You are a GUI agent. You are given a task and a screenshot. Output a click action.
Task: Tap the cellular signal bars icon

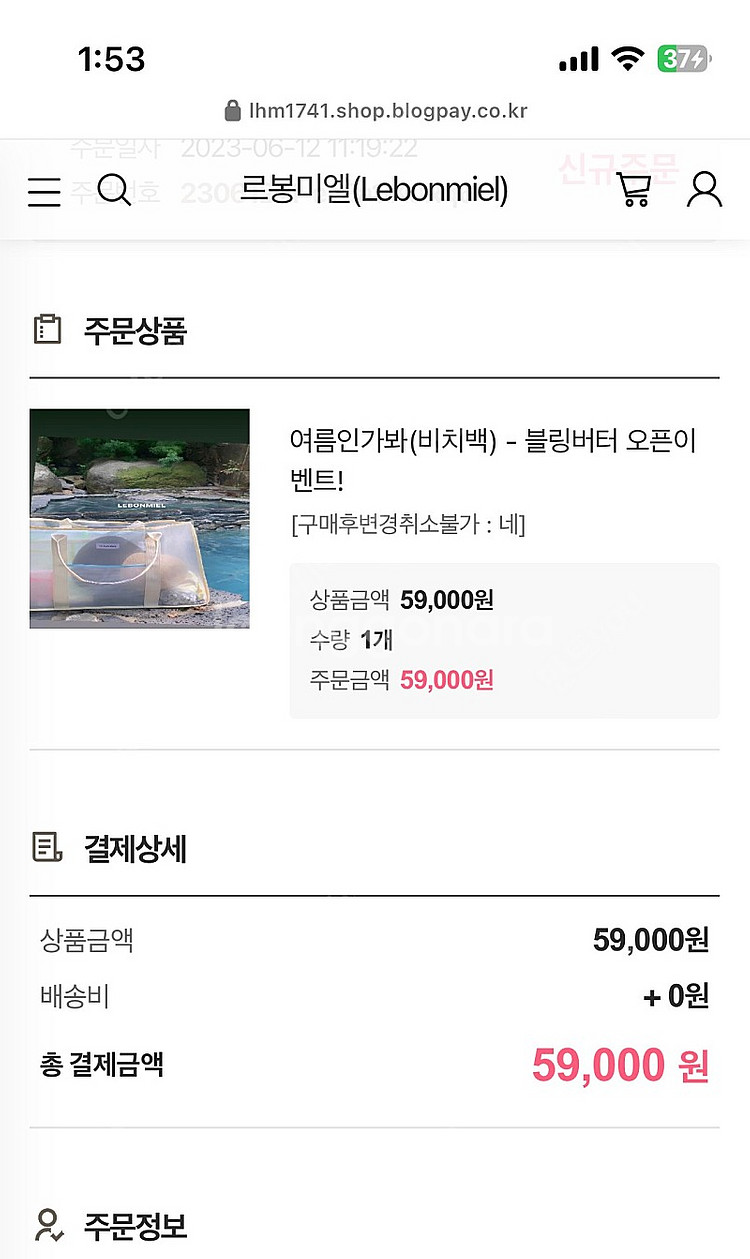pos(578,60)
